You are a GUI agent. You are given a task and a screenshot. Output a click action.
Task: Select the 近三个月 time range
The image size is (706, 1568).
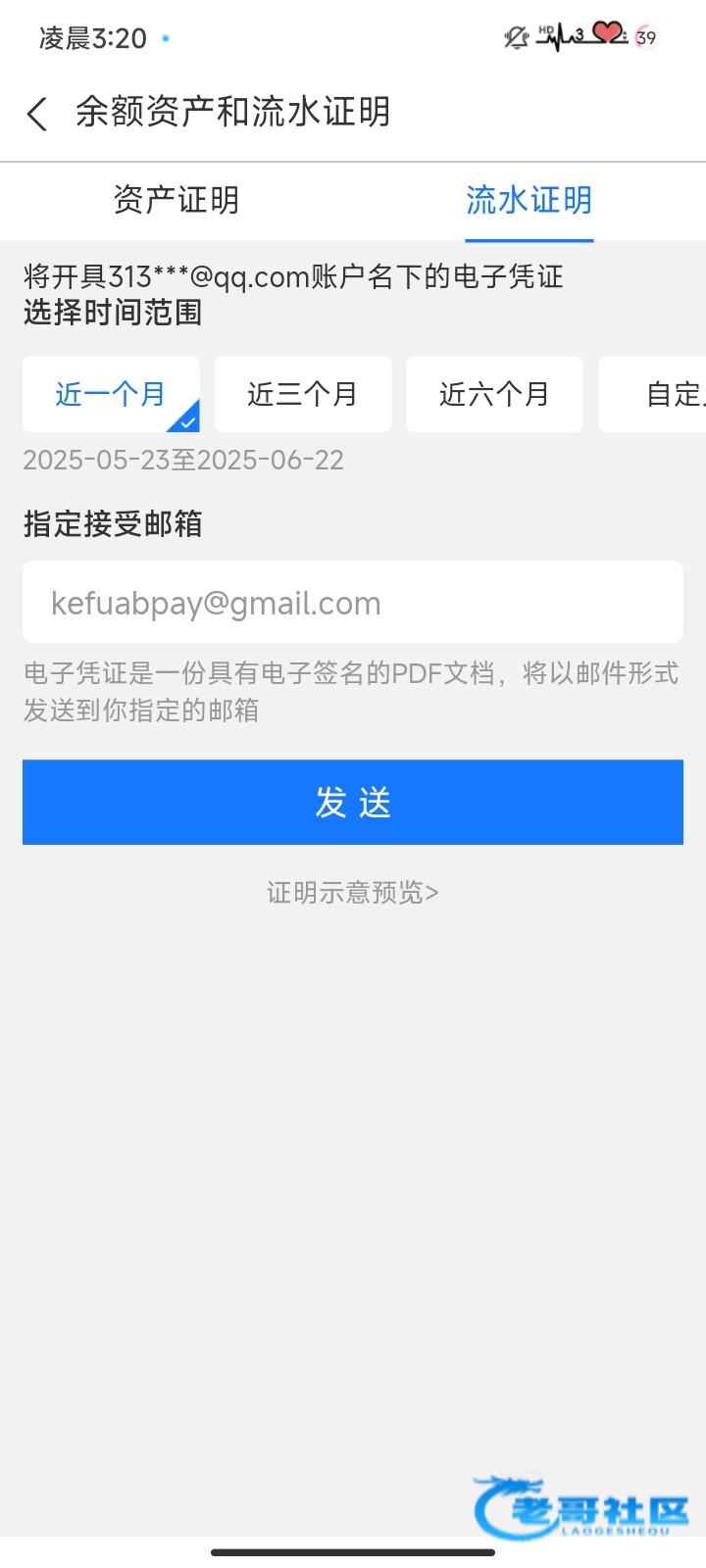[303, 394]
